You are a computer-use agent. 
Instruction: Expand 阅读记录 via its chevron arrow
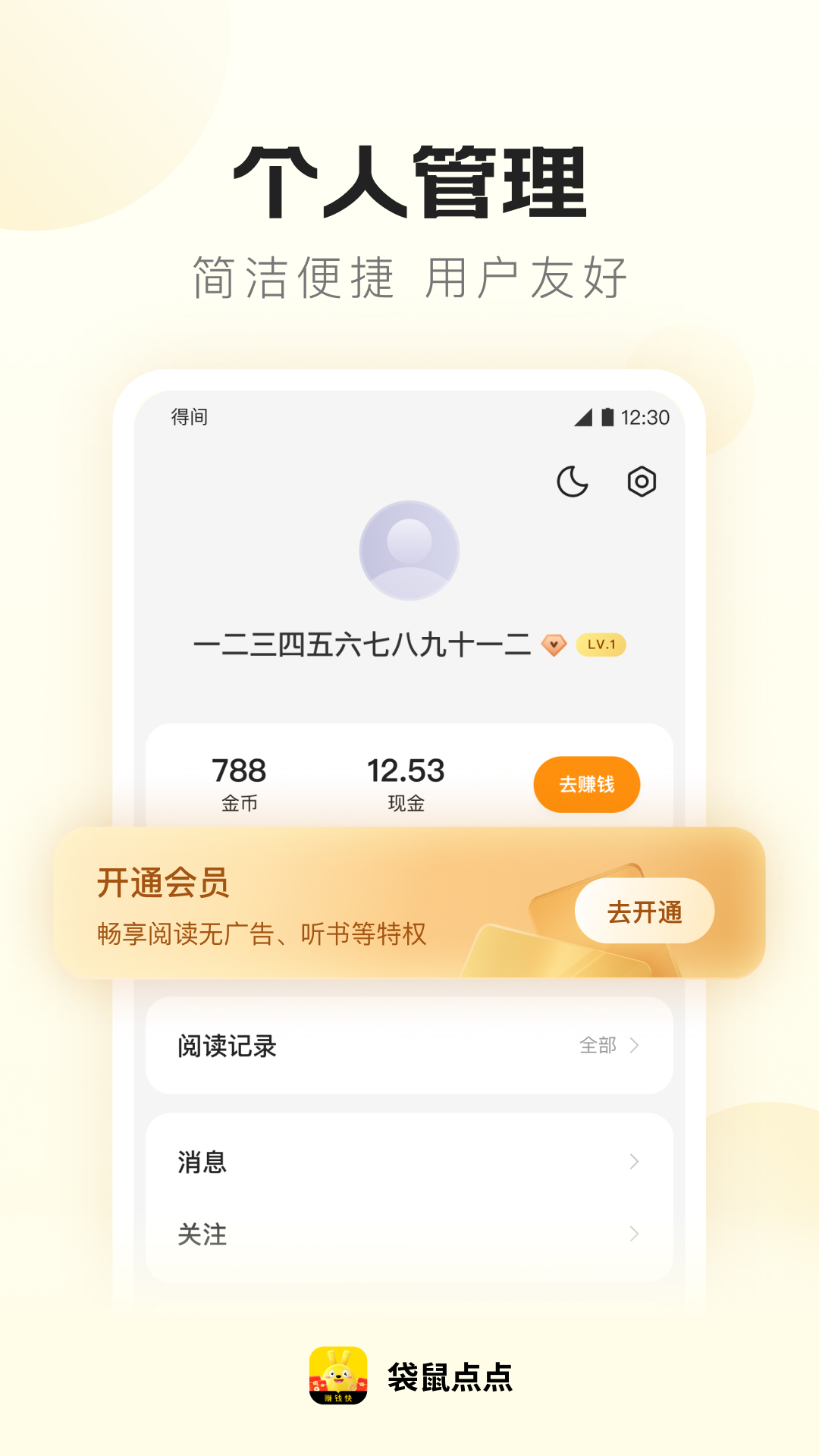[x=635, y=1045]
